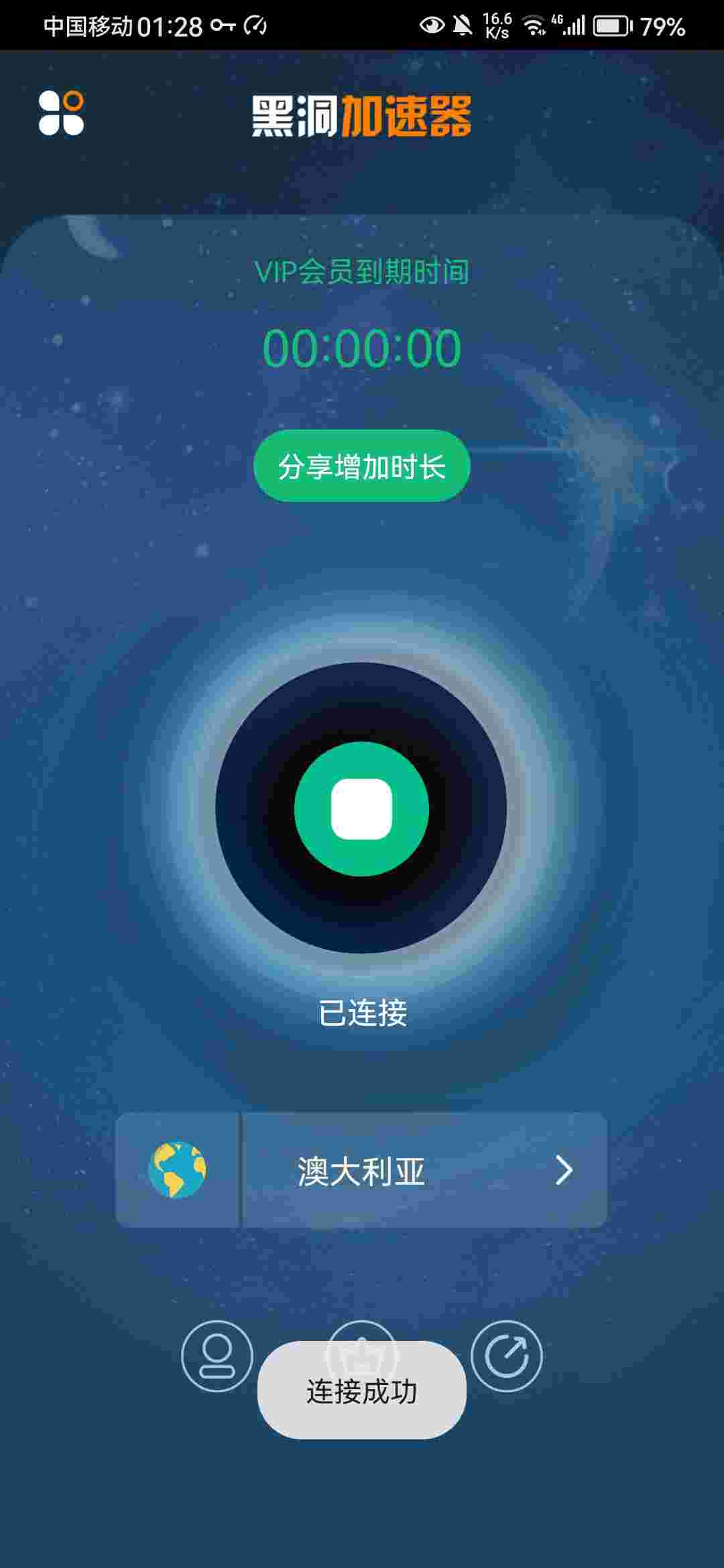724x1568 pixels.
Task: Open the user profile icon
Action: 217,1356
